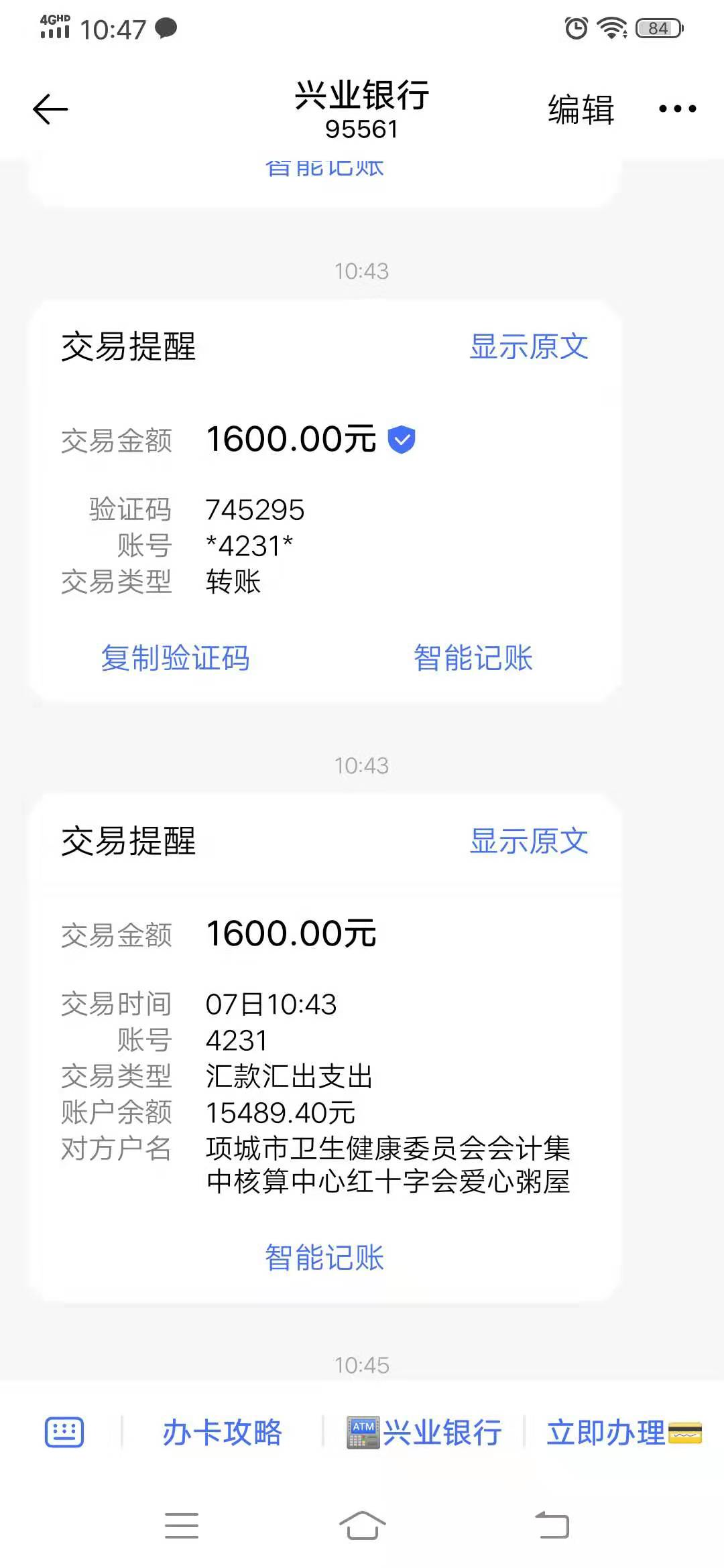Open the 兴业银行 service menu

point(424,1433)
